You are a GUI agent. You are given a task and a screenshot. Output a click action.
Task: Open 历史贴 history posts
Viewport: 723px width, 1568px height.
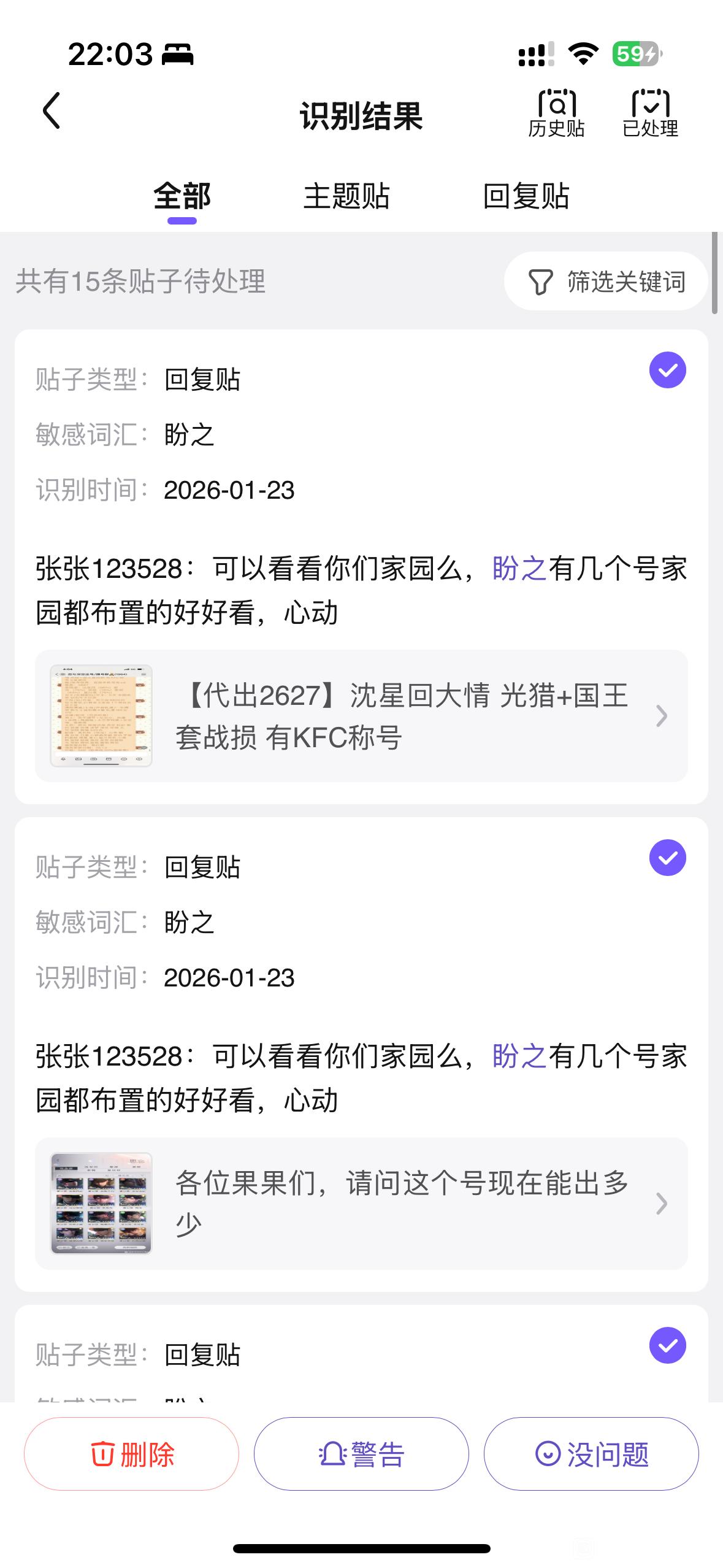click(556, 114)
